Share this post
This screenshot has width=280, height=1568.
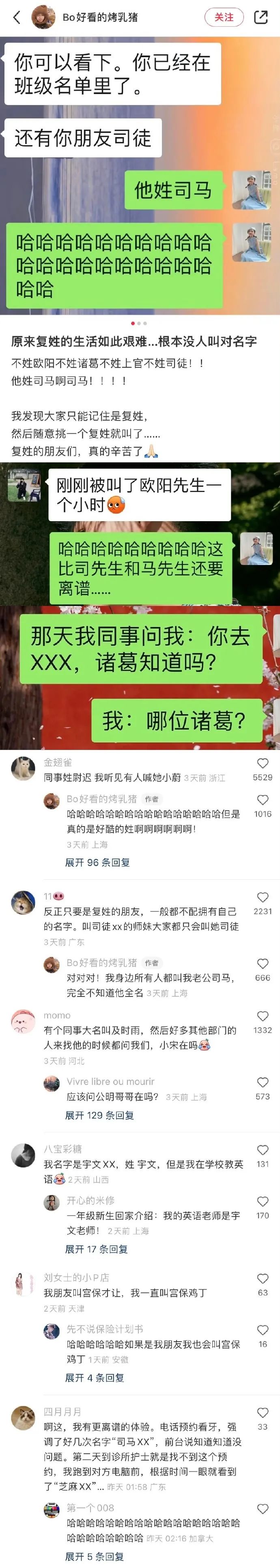point(261,17)
